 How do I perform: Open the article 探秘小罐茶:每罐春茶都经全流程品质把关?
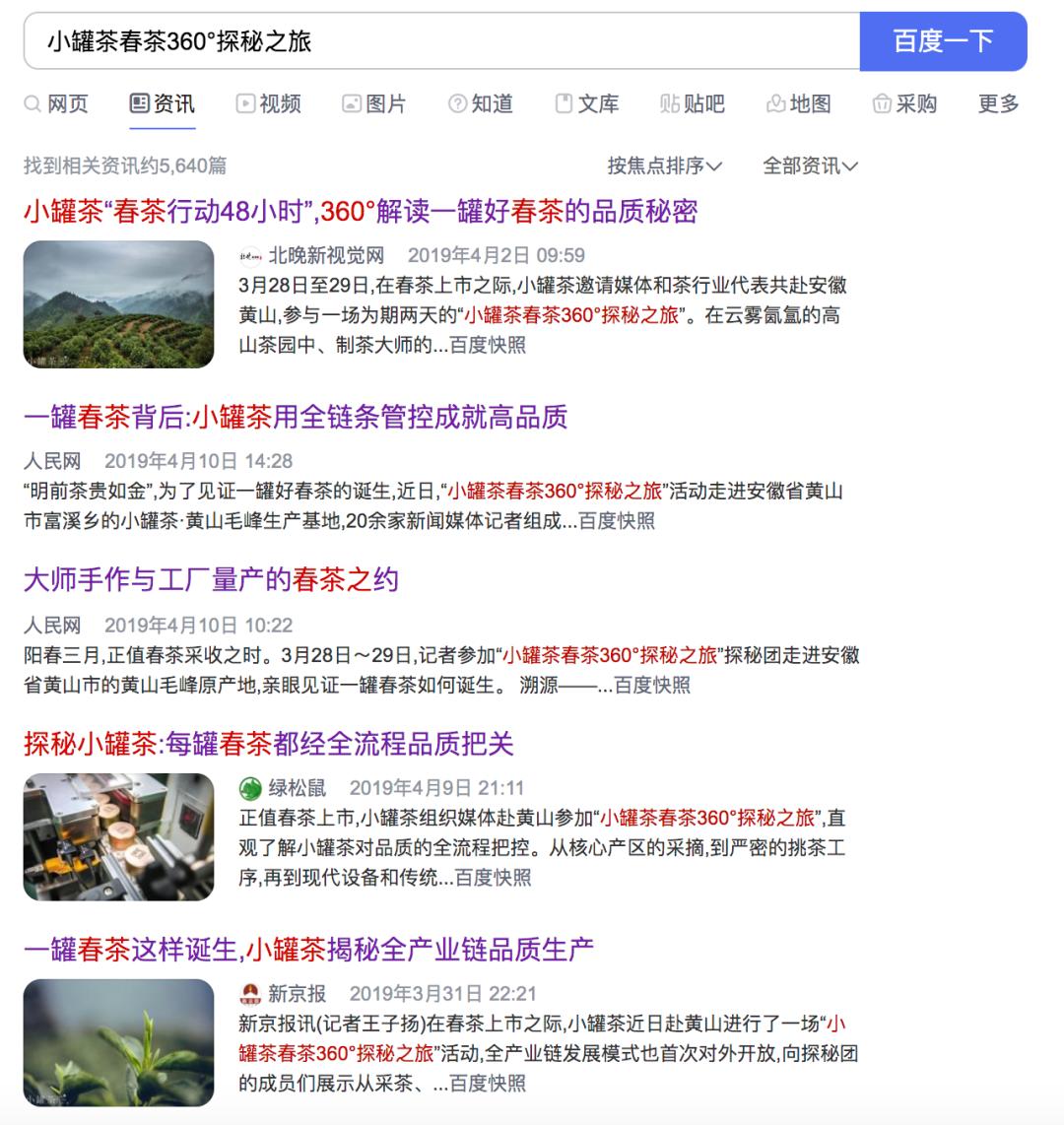click(268, 744)
